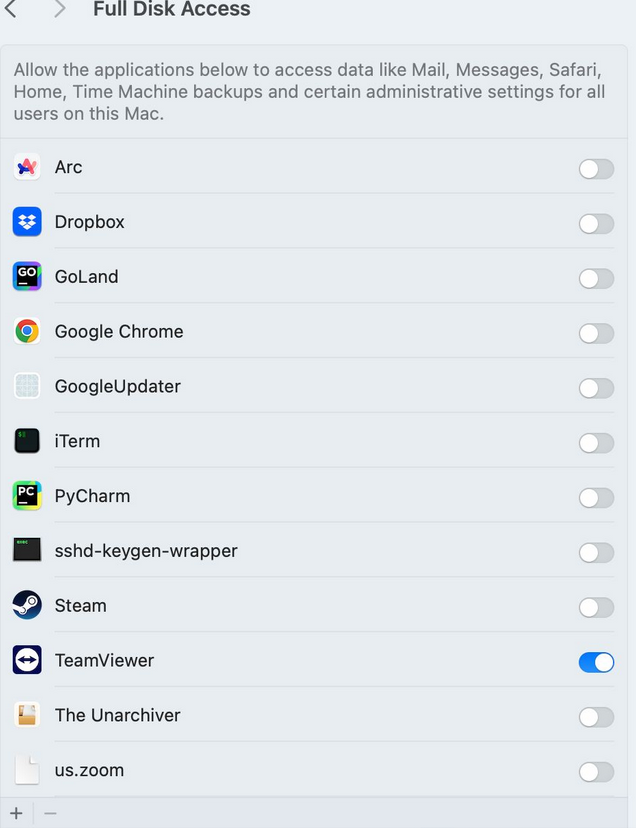The image size is (636, 828).
Task: Turn on the us.zoom switch
Action: (596, 771)
